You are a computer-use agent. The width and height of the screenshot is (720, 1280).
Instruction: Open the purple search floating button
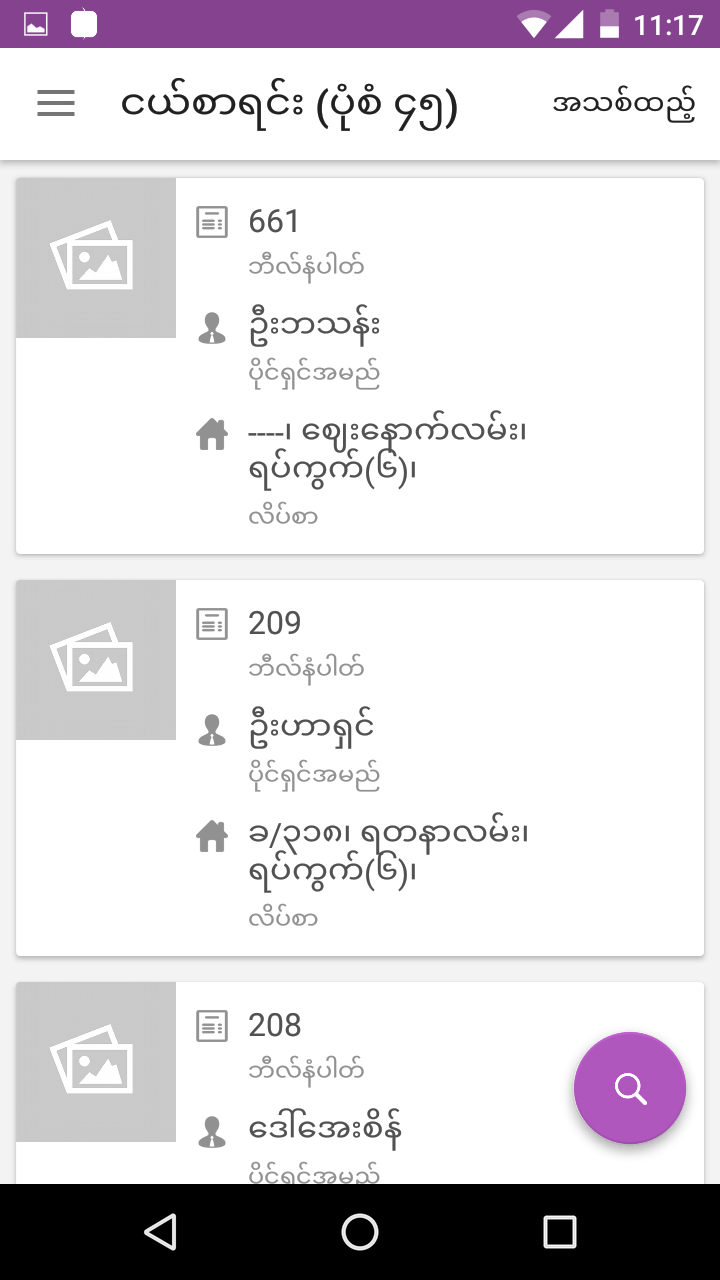coord(630,1088)
